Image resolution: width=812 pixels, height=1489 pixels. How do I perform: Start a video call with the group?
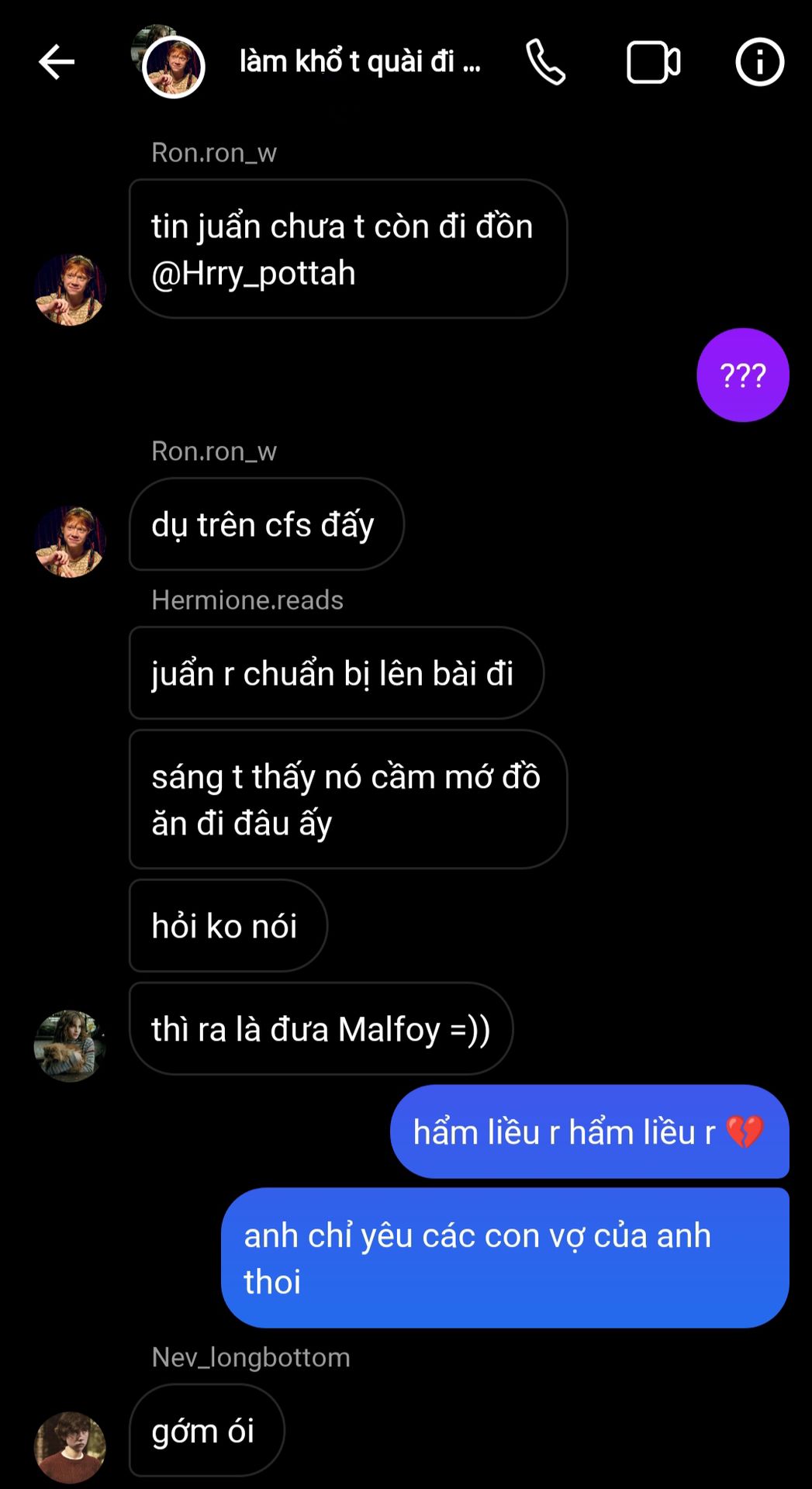653,62
